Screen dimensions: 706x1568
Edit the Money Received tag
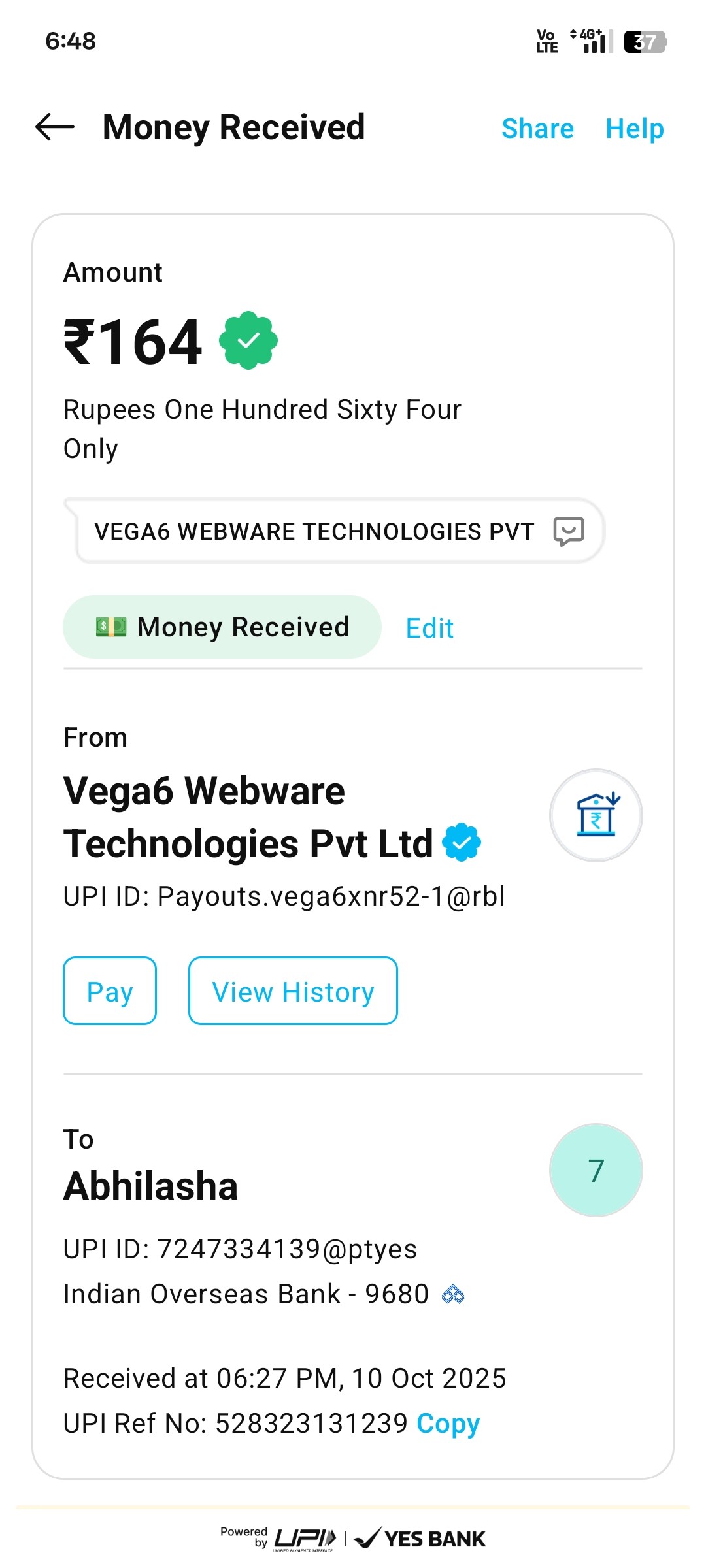(x=429, y=628)
